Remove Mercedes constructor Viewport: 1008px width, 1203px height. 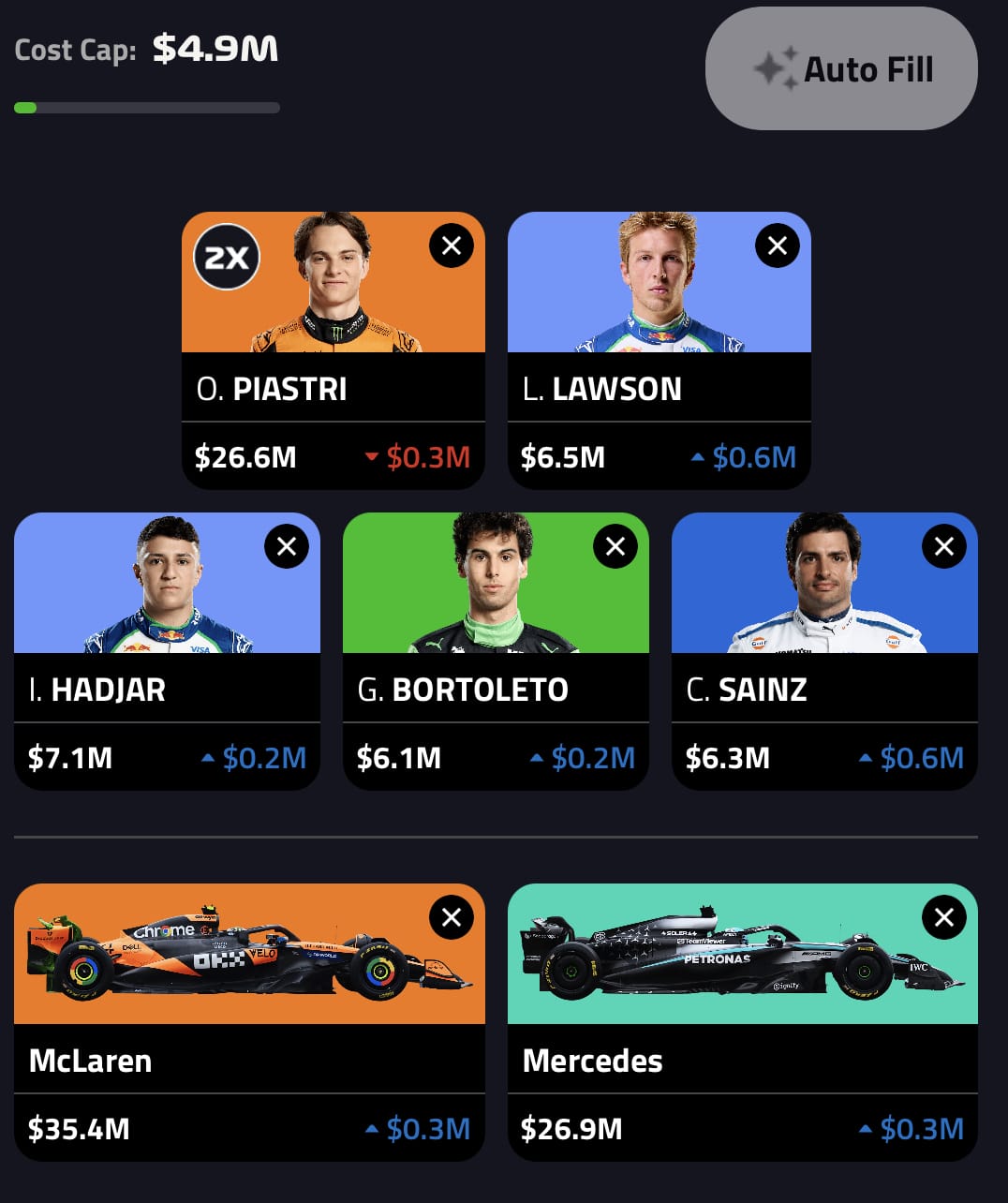tap(943, 917)
